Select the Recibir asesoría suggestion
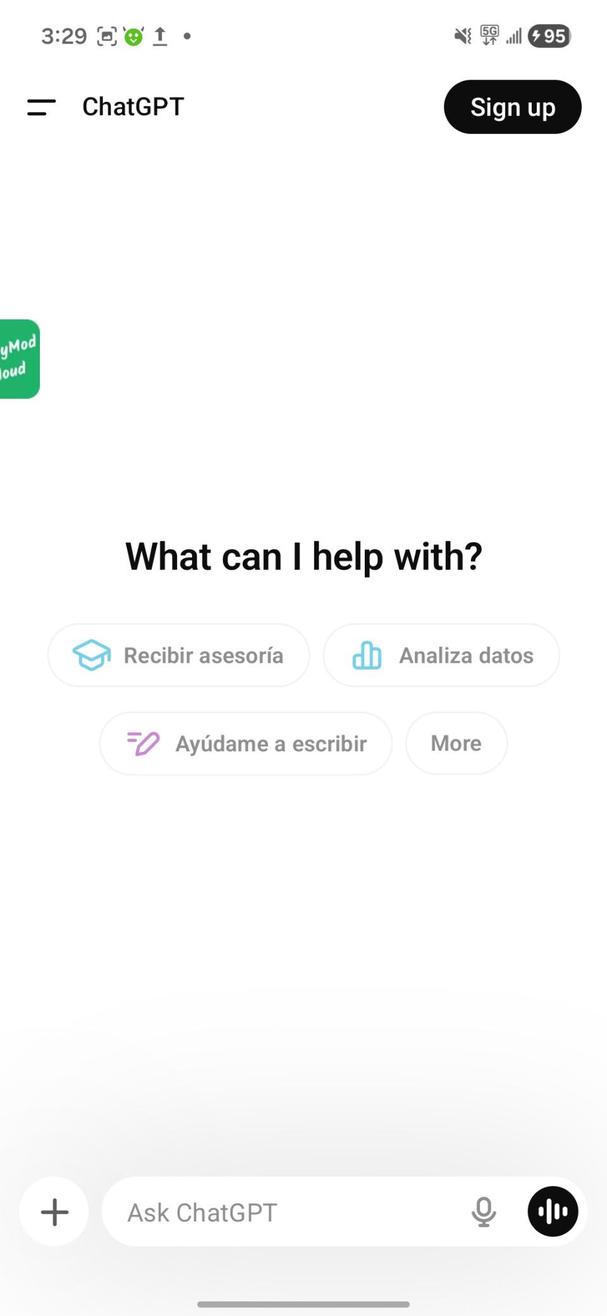 (179, 656)
